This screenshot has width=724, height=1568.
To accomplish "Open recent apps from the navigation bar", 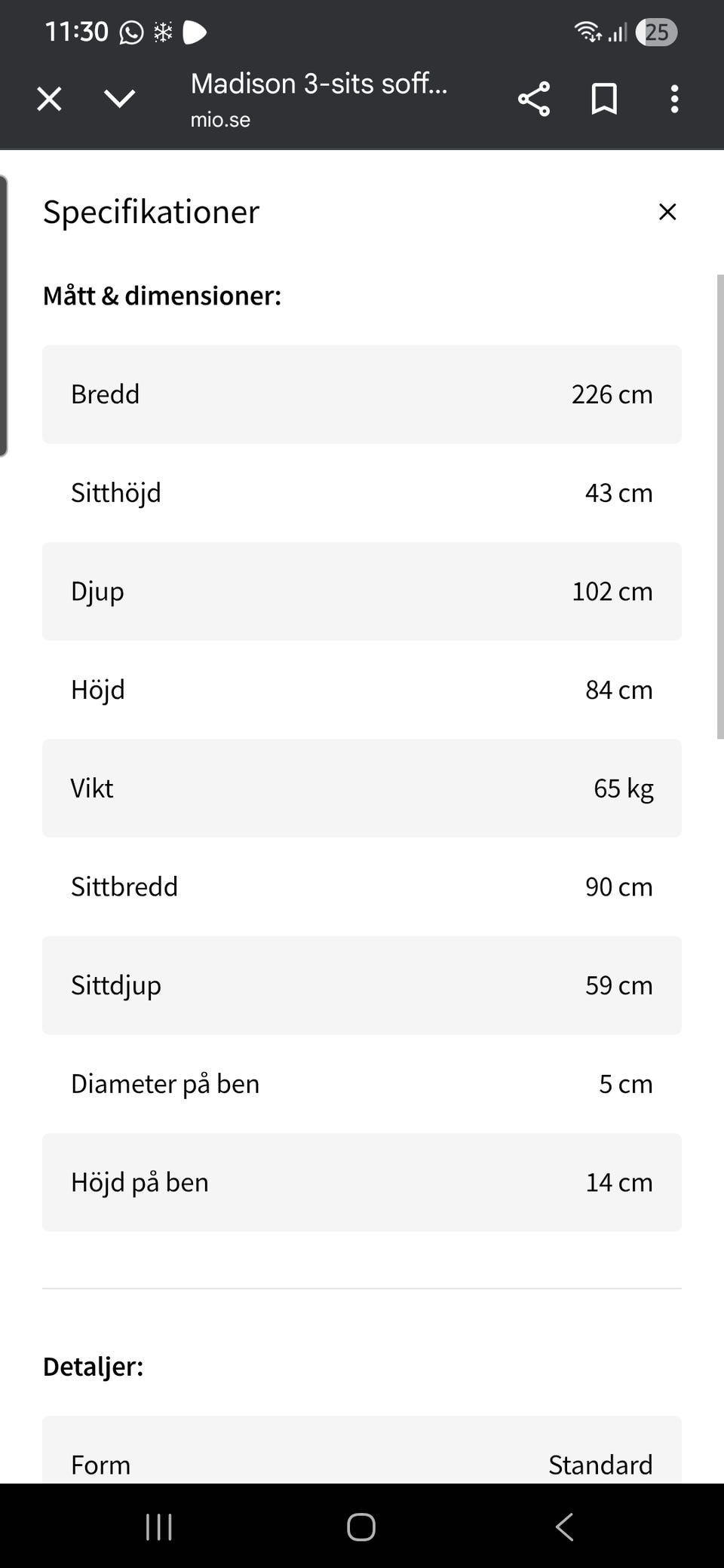I will tap(159, 1527).
